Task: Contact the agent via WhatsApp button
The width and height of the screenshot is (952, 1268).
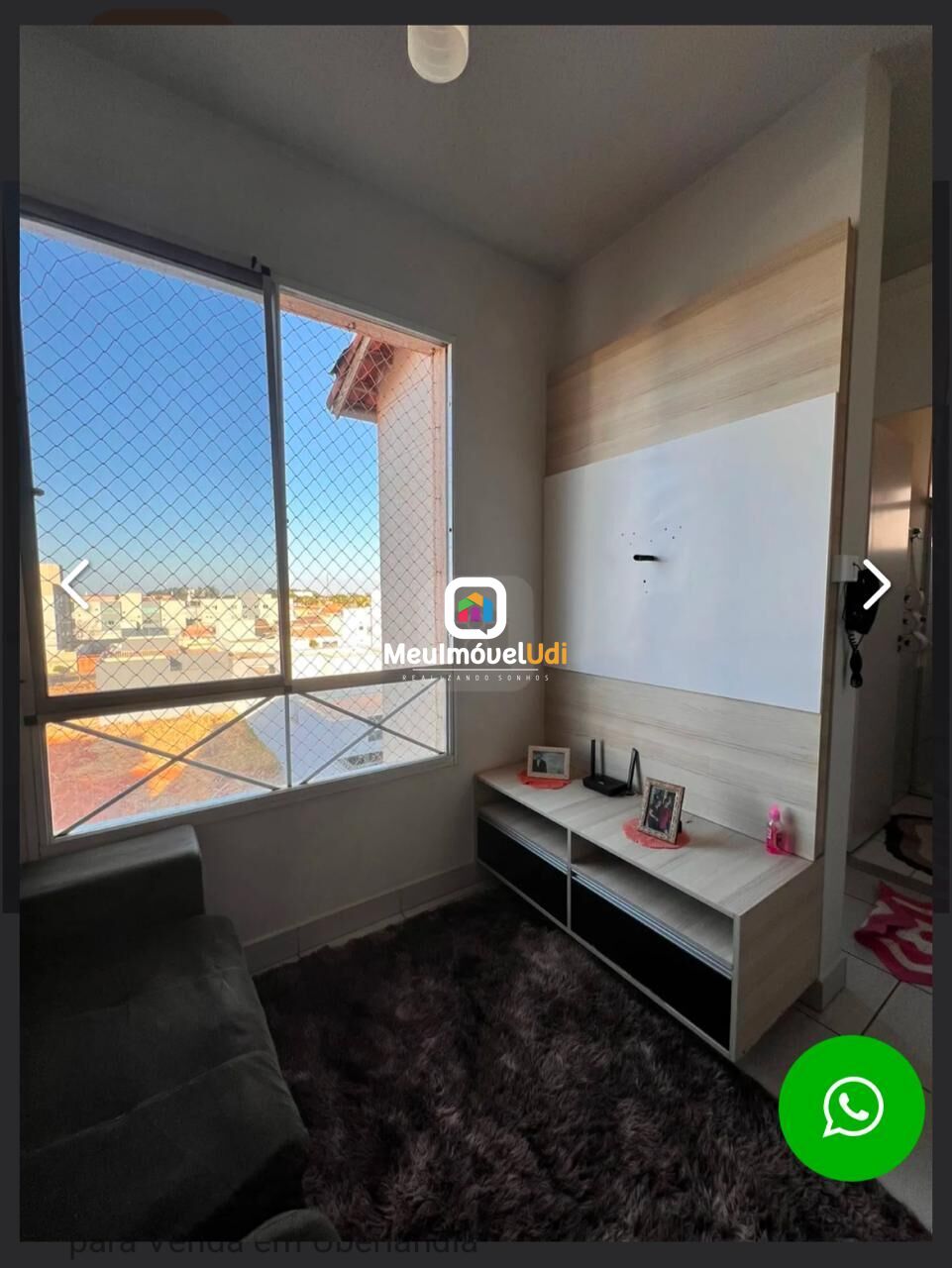Action: tap(852, 1108)
